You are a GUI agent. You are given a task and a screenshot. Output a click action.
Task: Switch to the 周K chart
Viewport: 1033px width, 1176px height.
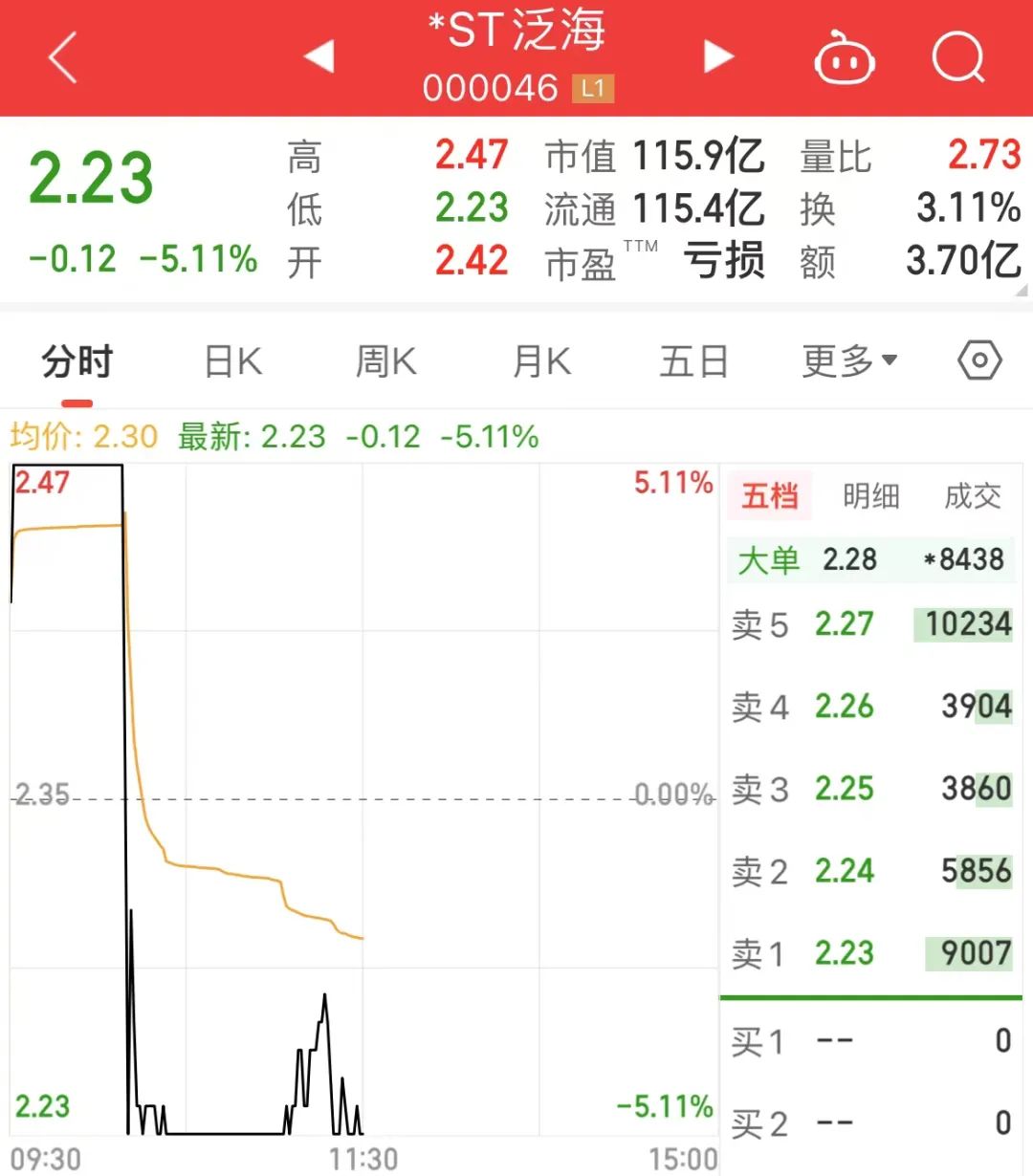click(x=385, y=362)
